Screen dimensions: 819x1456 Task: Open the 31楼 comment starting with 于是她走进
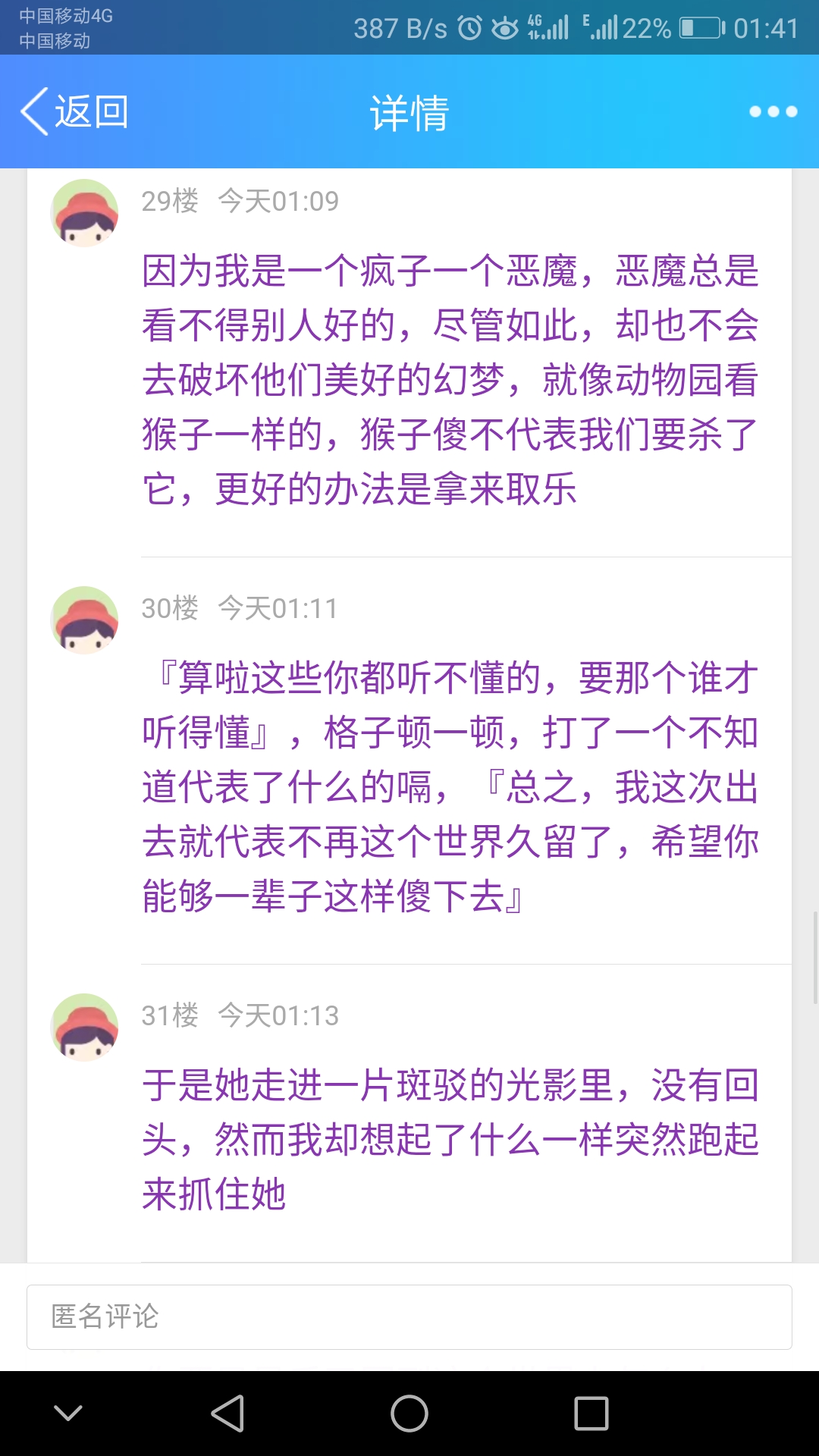coord(450,1139)
